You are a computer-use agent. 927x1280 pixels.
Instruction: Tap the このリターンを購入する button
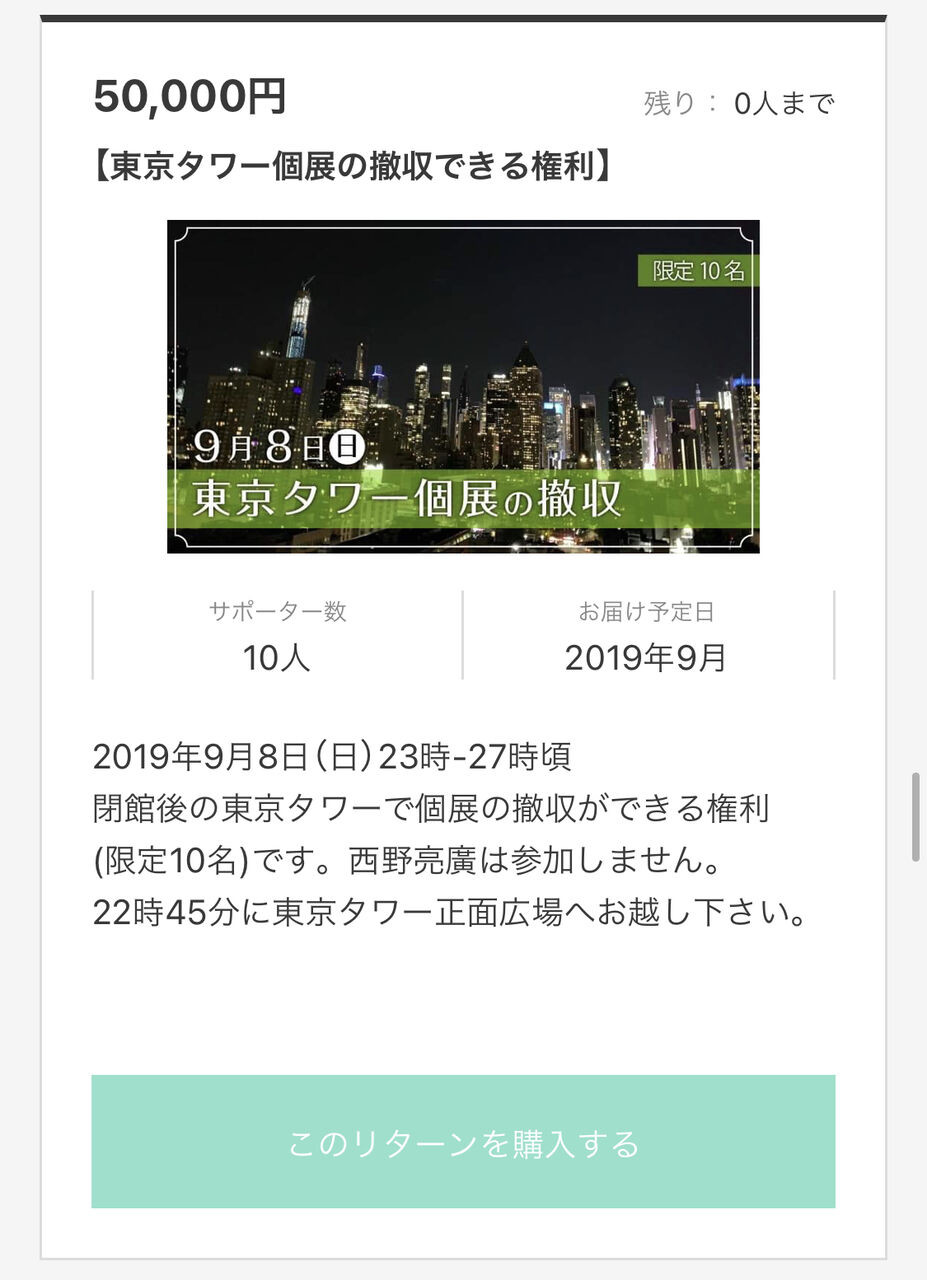click(x=463, y=1142)
